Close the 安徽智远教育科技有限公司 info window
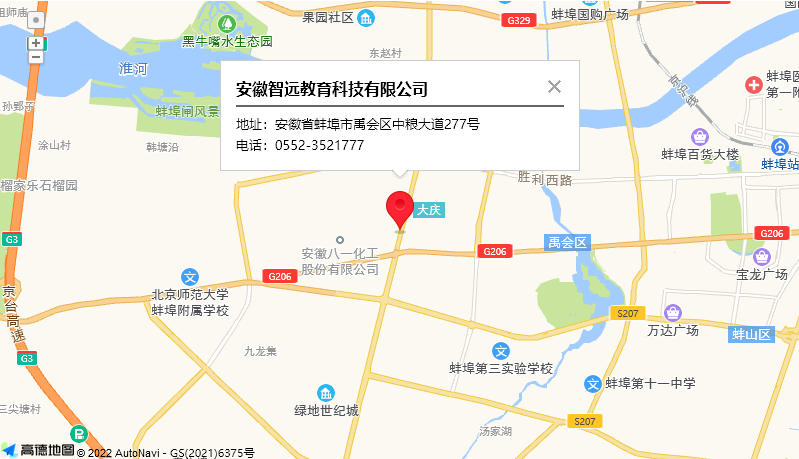 point(555,87)
